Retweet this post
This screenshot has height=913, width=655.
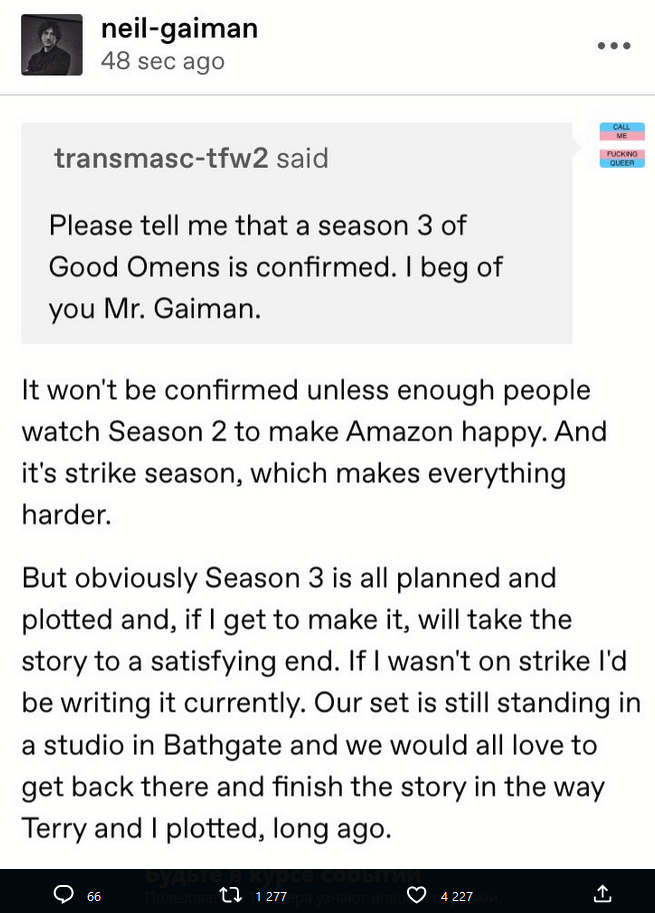point(236,895)
